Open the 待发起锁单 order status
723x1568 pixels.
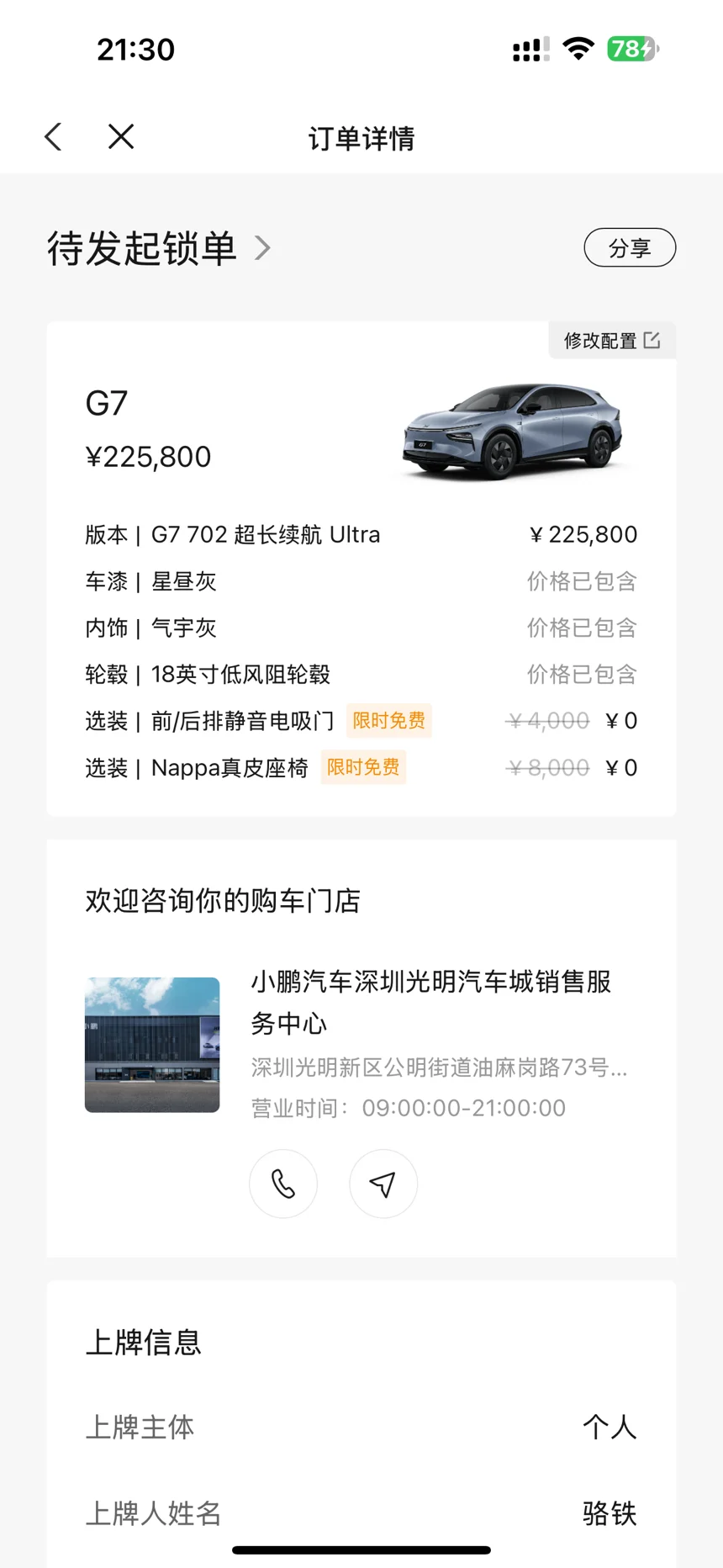pos(158,248)
